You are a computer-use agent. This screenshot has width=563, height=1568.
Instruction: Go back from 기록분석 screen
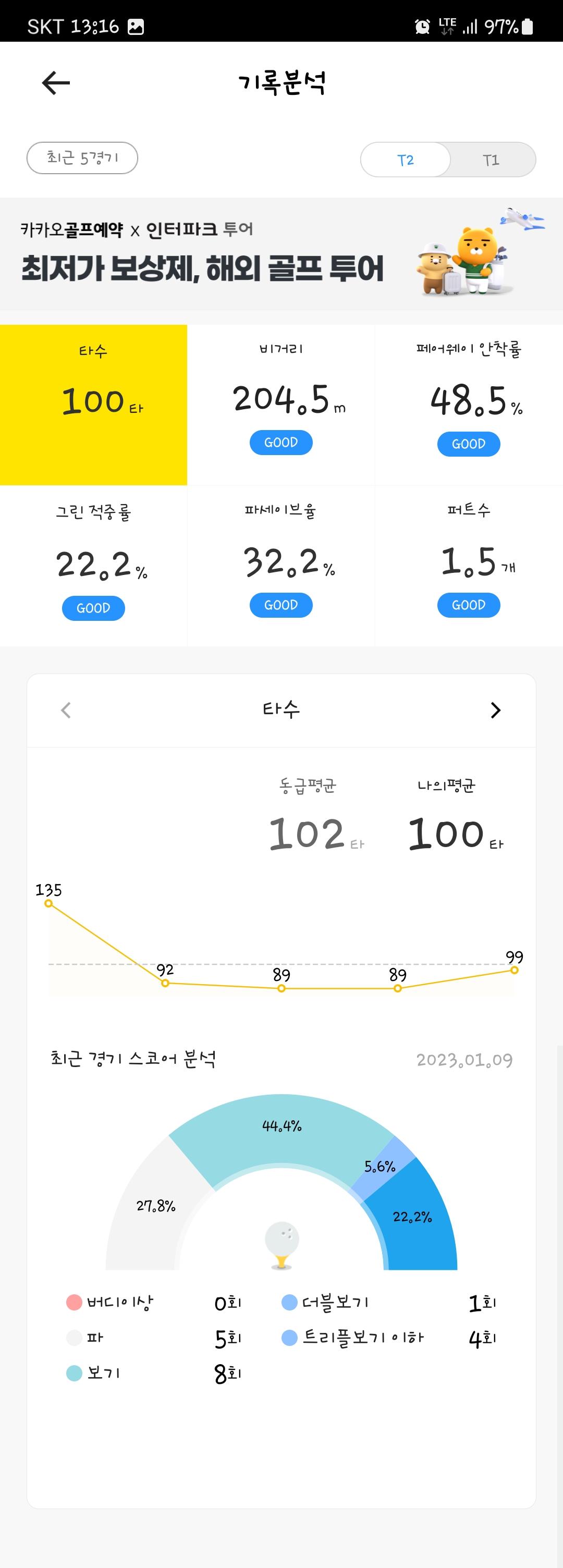[x=56, y=83]
